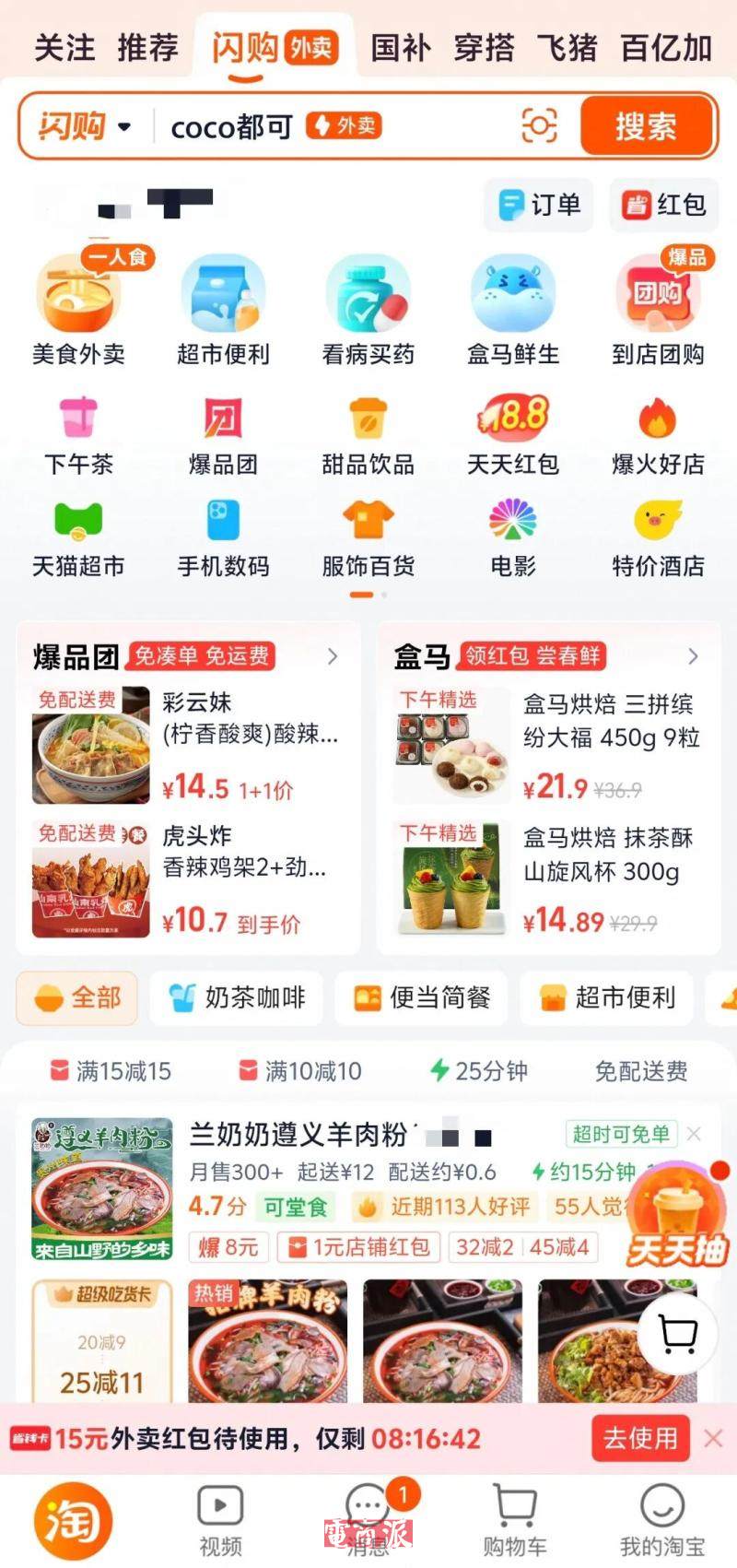Open the floating shopping cart button

point(678,1333)
